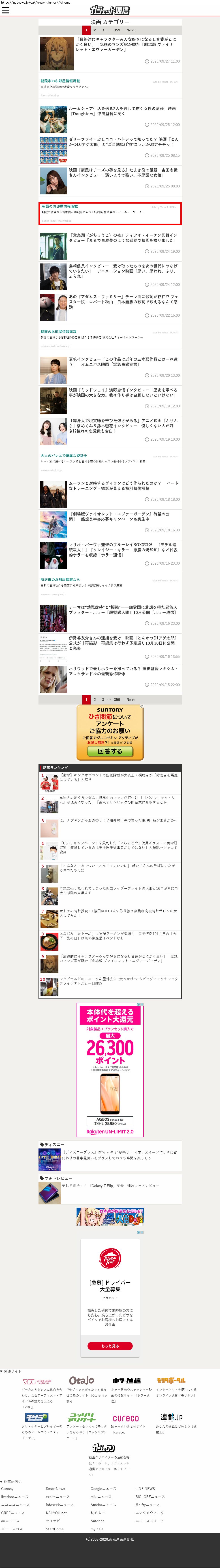
Task: Jump to page 359 in bottom pagination
Action: click(117, 699)
